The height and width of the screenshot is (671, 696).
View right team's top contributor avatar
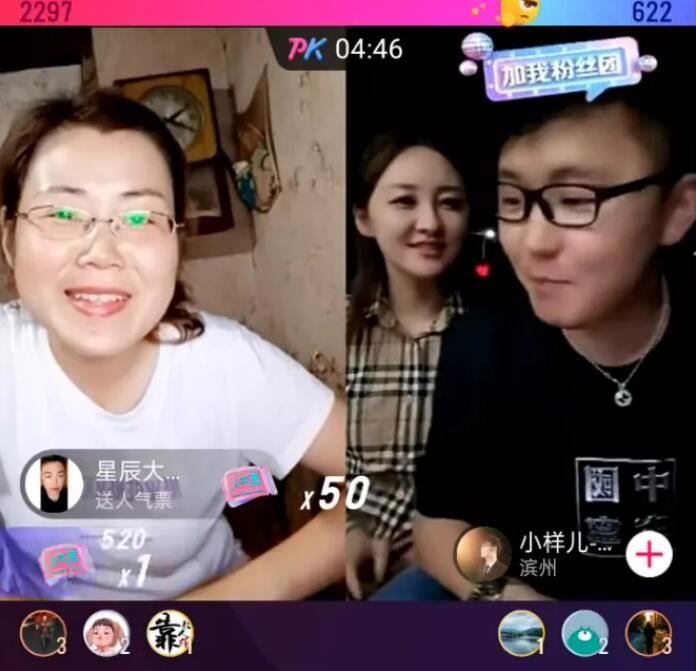[521, 633]
